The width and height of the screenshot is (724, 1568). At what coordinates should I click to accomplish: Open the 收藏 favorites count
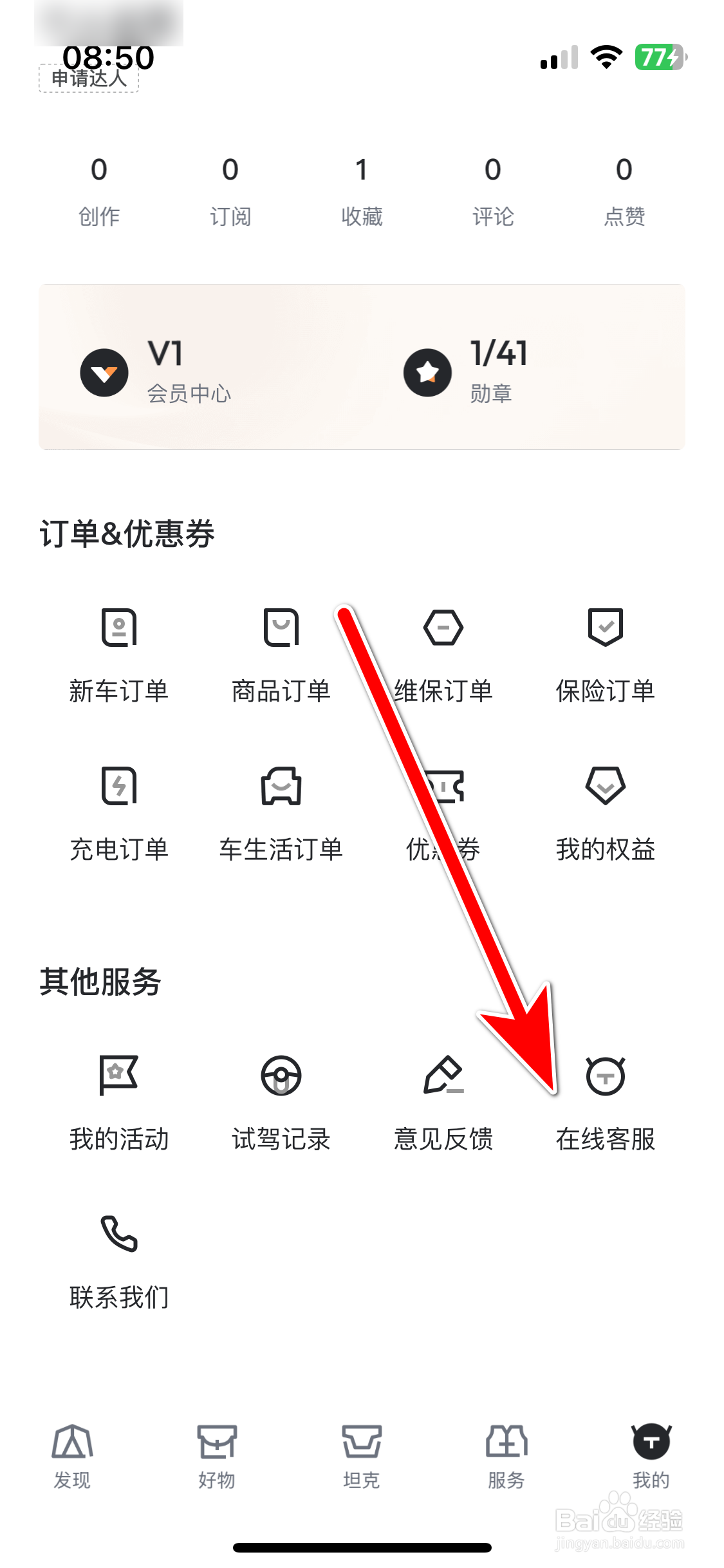click(362, 190)
